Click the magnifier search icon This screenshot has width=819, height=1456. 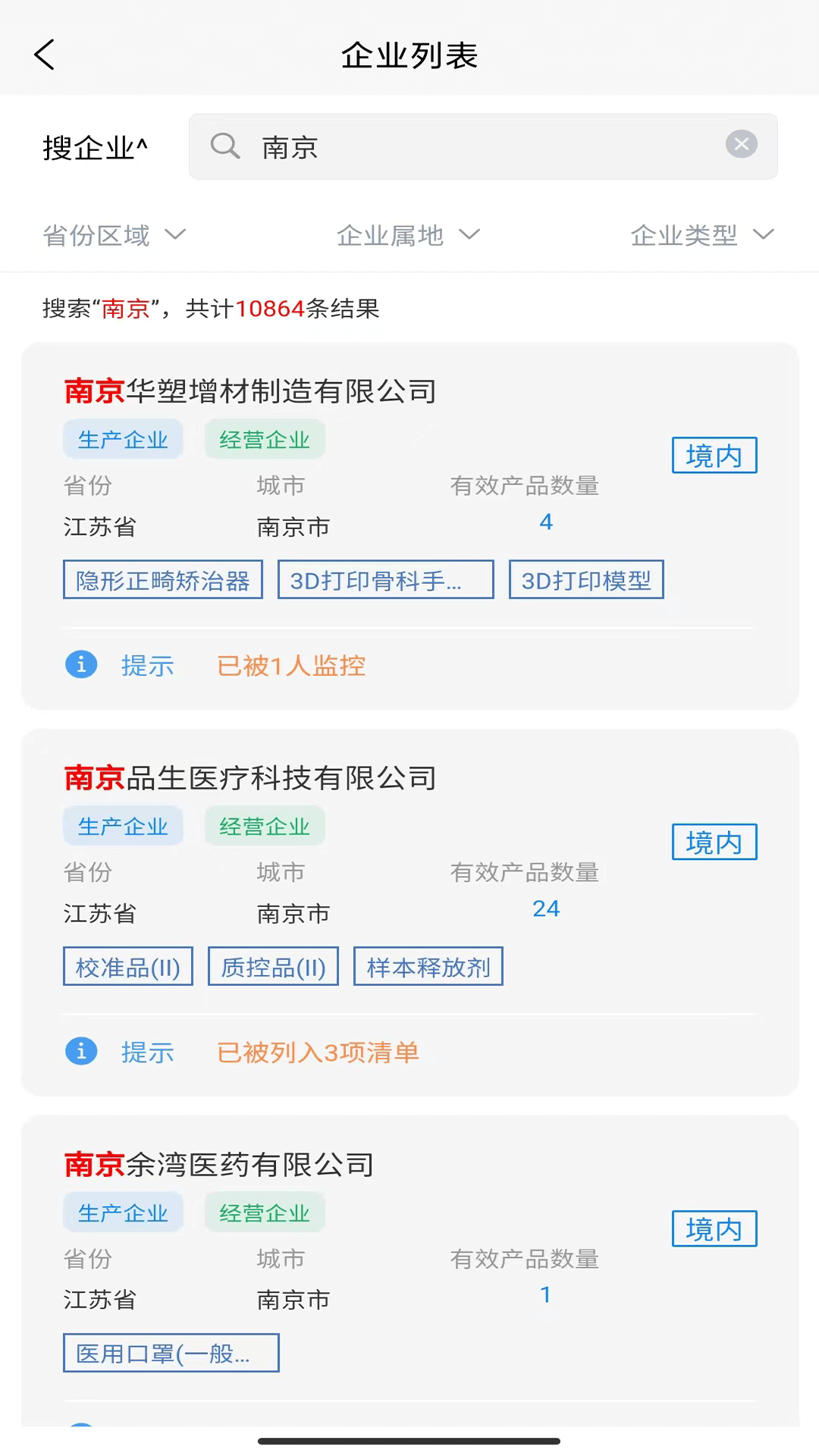225,146
